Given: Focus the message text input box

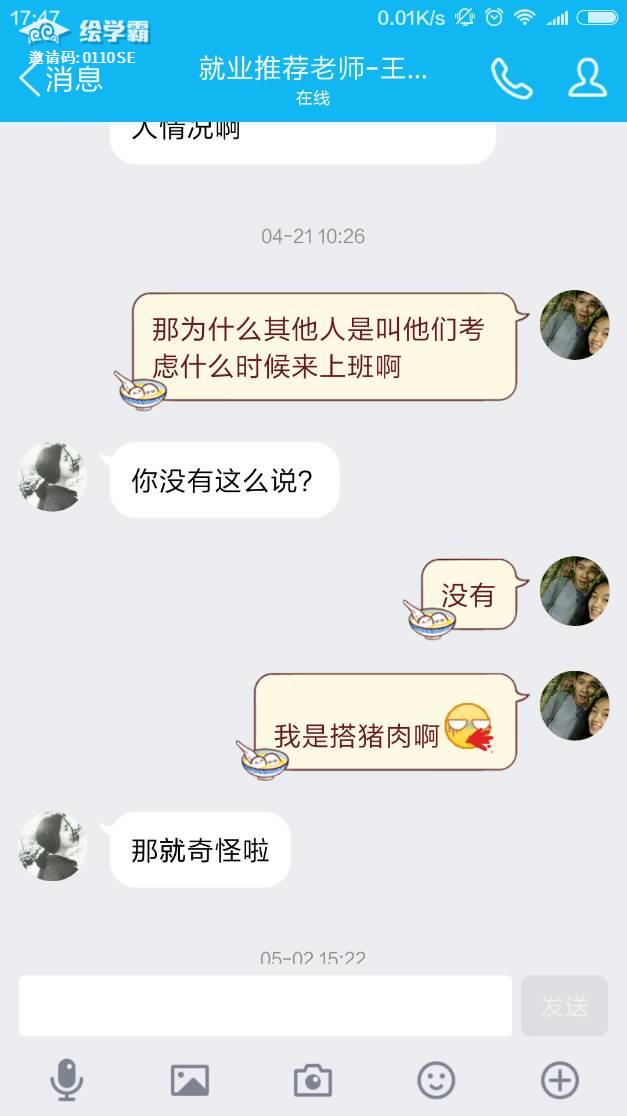Looking at the screenshot, I should (265, 1006).
